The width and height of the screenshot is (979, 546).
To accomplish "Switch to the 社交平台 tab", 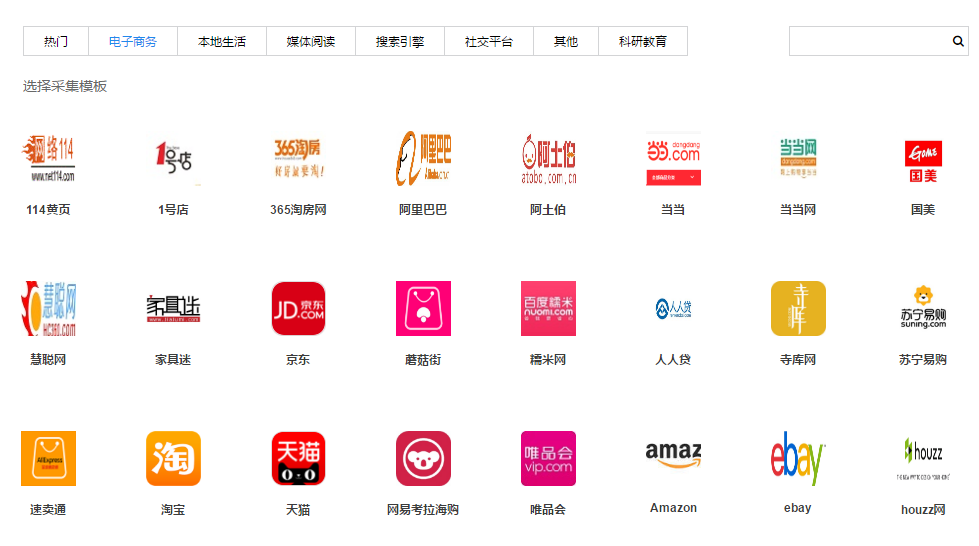I will (489, 42).
